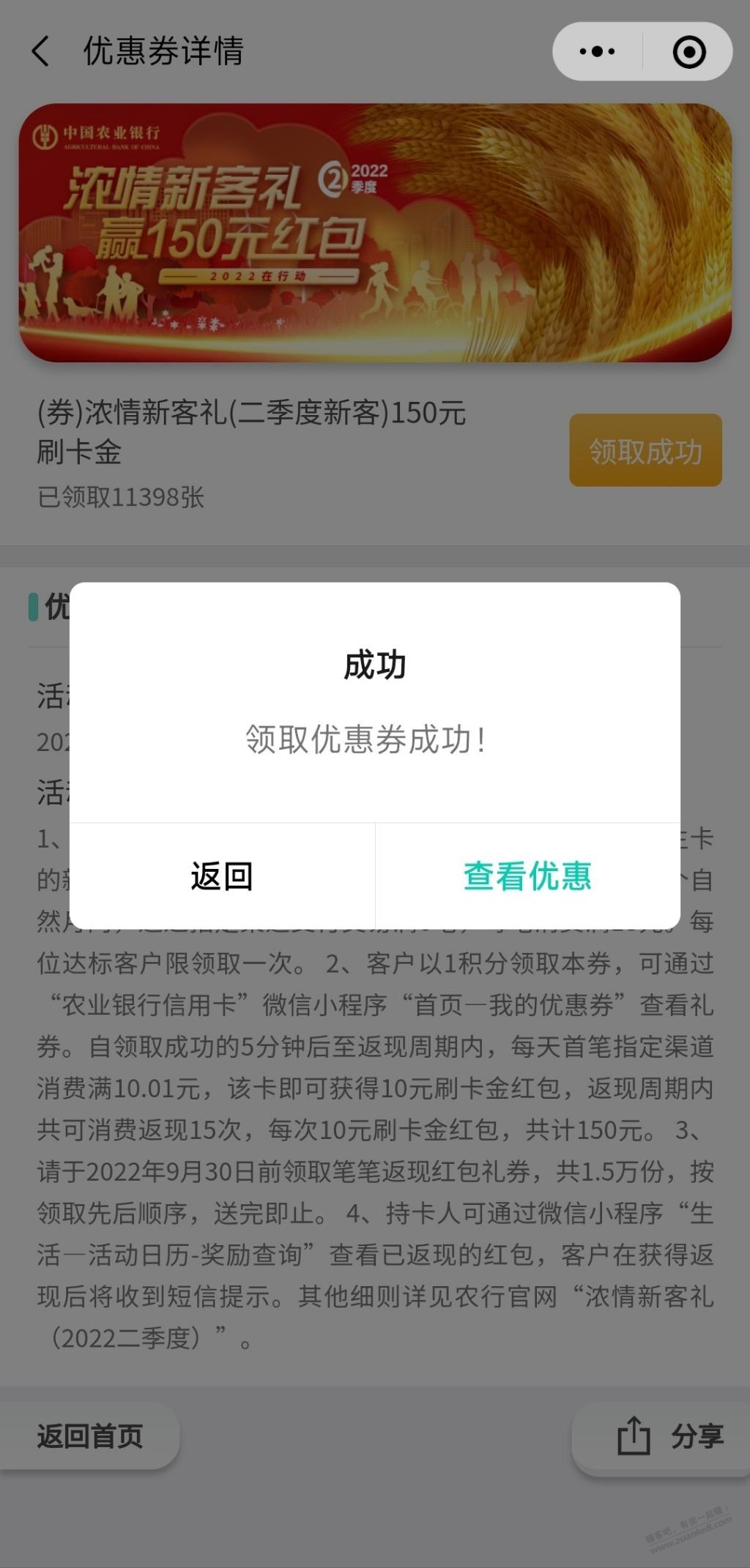750x1568 pixels.
Task: Select 查看优惠 to view the coupon
Action: coord(527,876)
